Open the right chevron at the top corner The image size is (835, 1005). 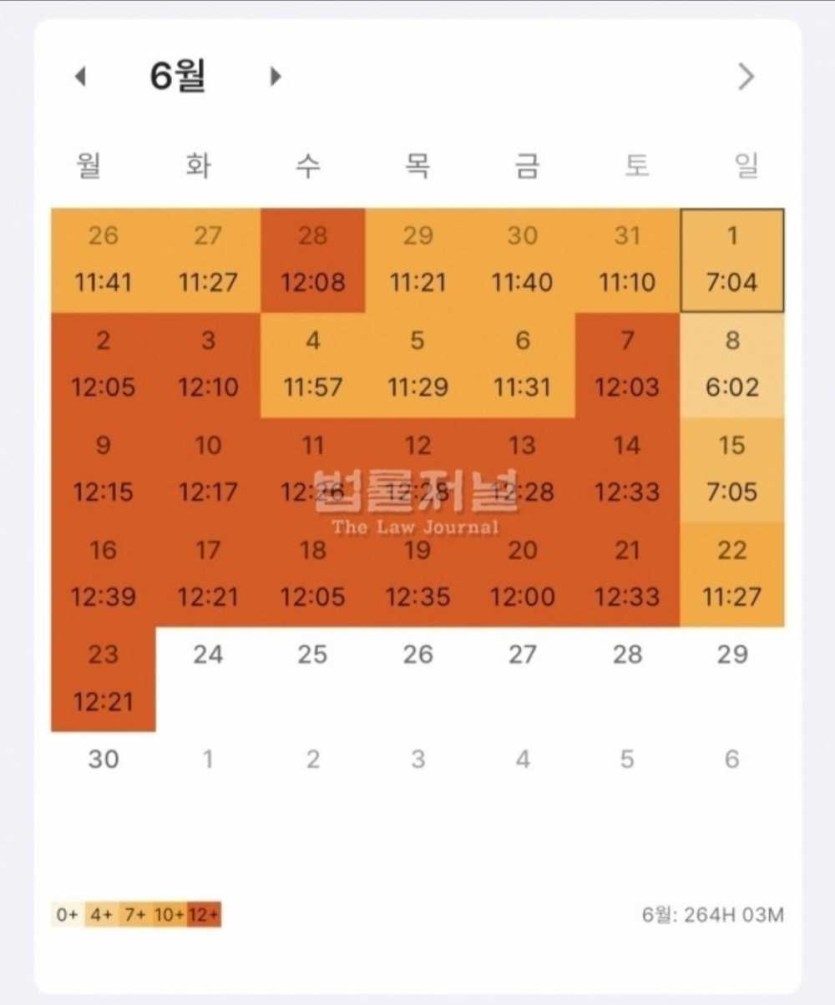click(746, 76)
